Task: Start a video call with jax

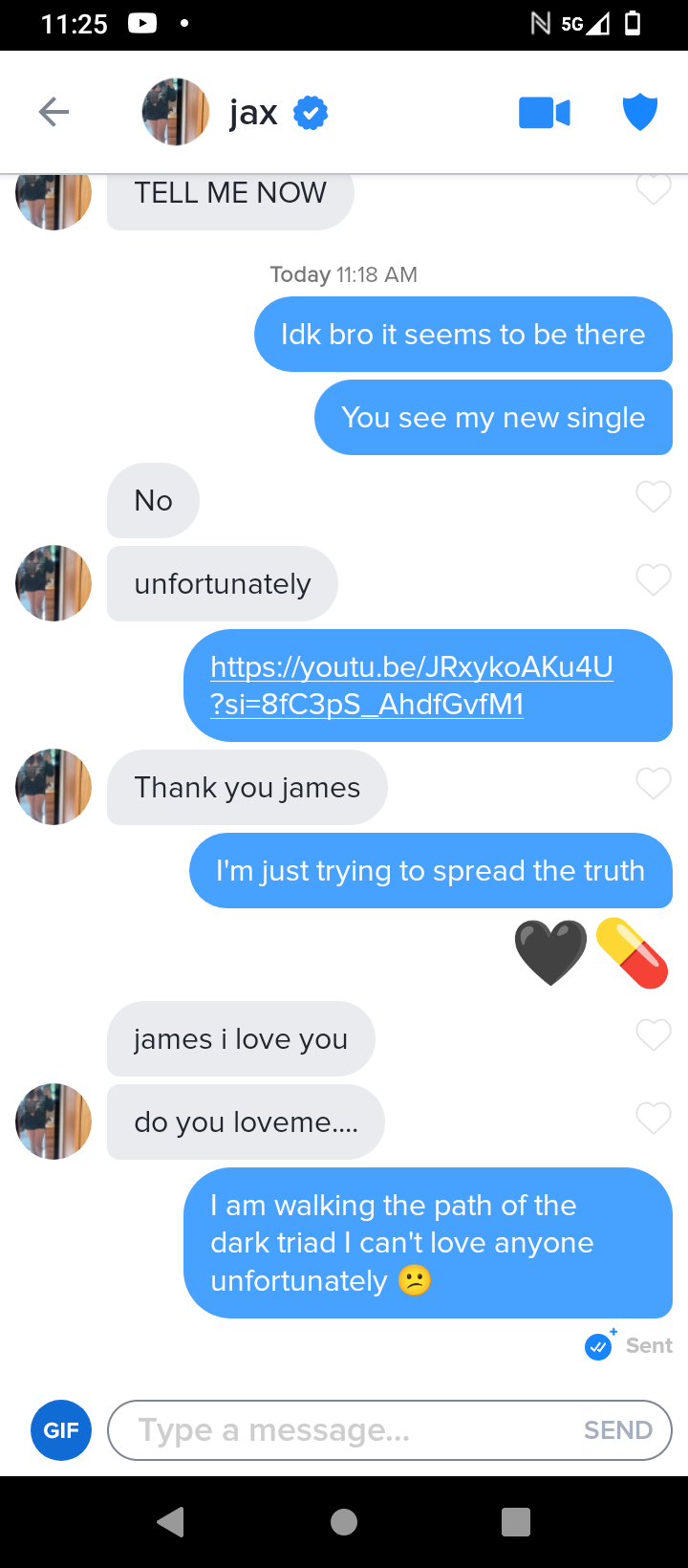Action: (x=545, y=113)
